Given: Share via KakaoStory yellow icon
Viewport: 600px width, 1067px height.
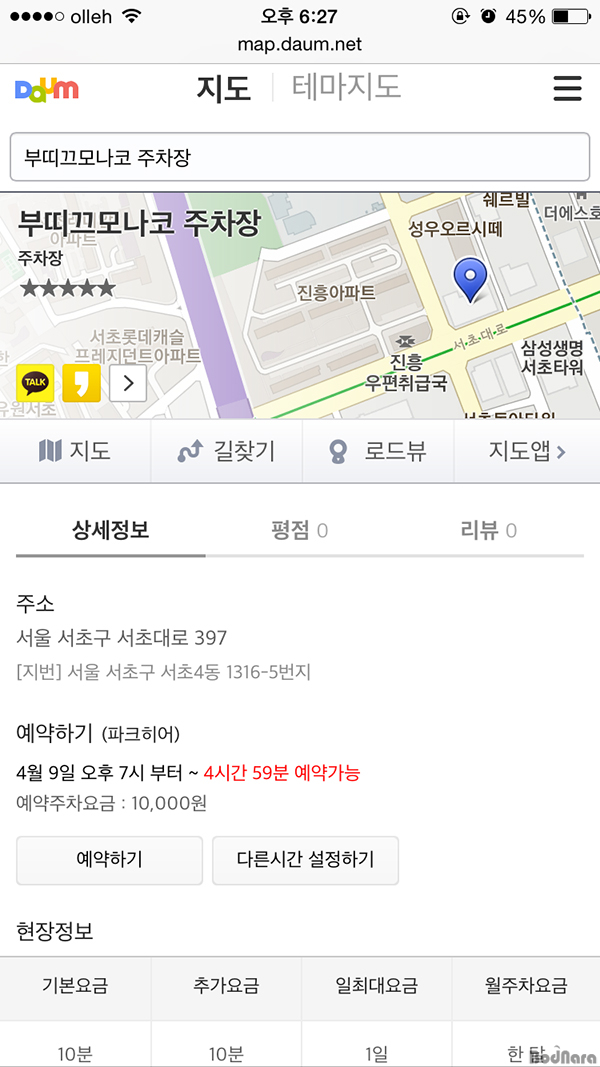Looking at the screenshot, I should coord(81,382).
